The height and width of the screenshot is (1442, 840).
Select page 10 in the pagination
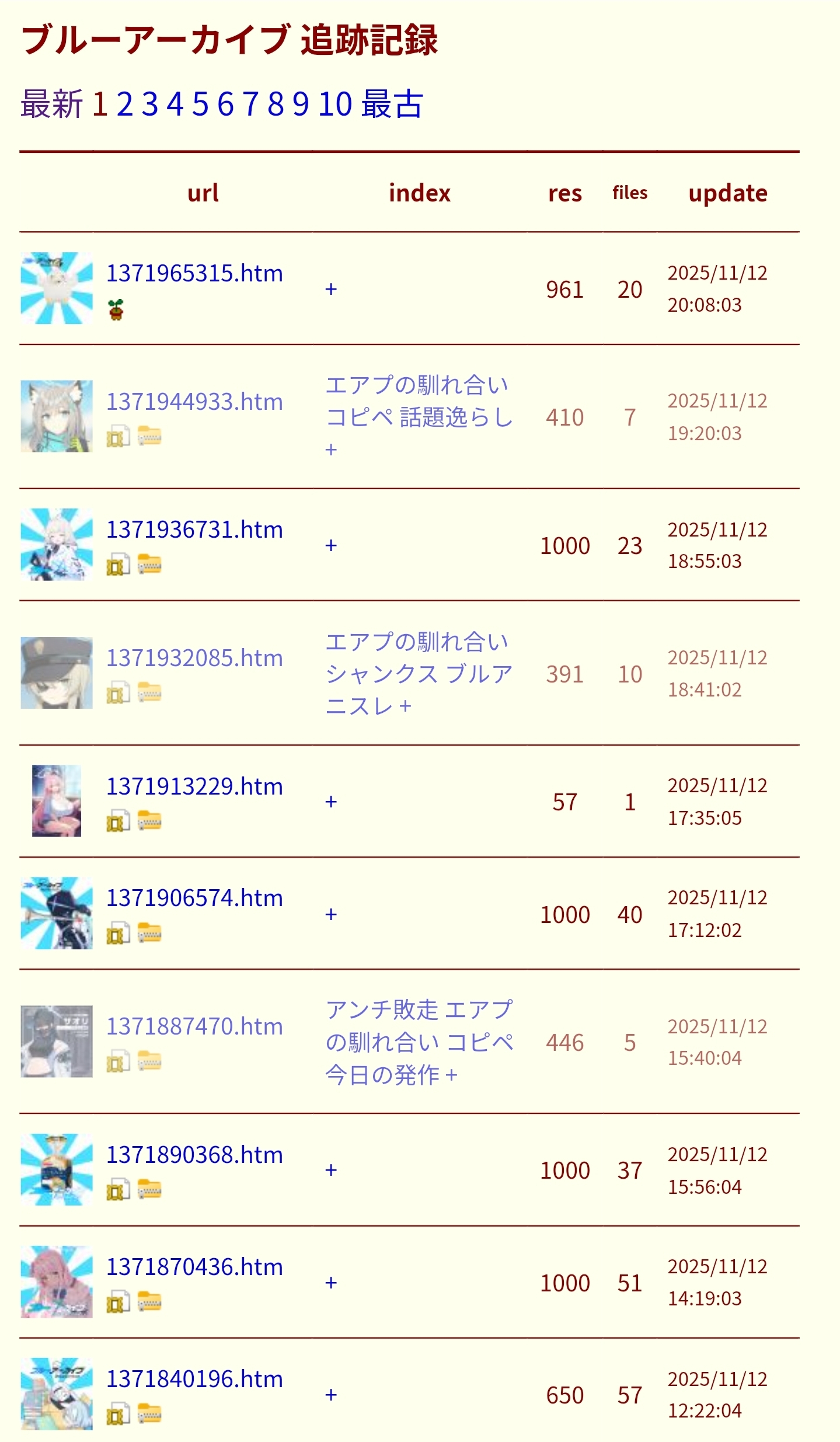[335, 104]
